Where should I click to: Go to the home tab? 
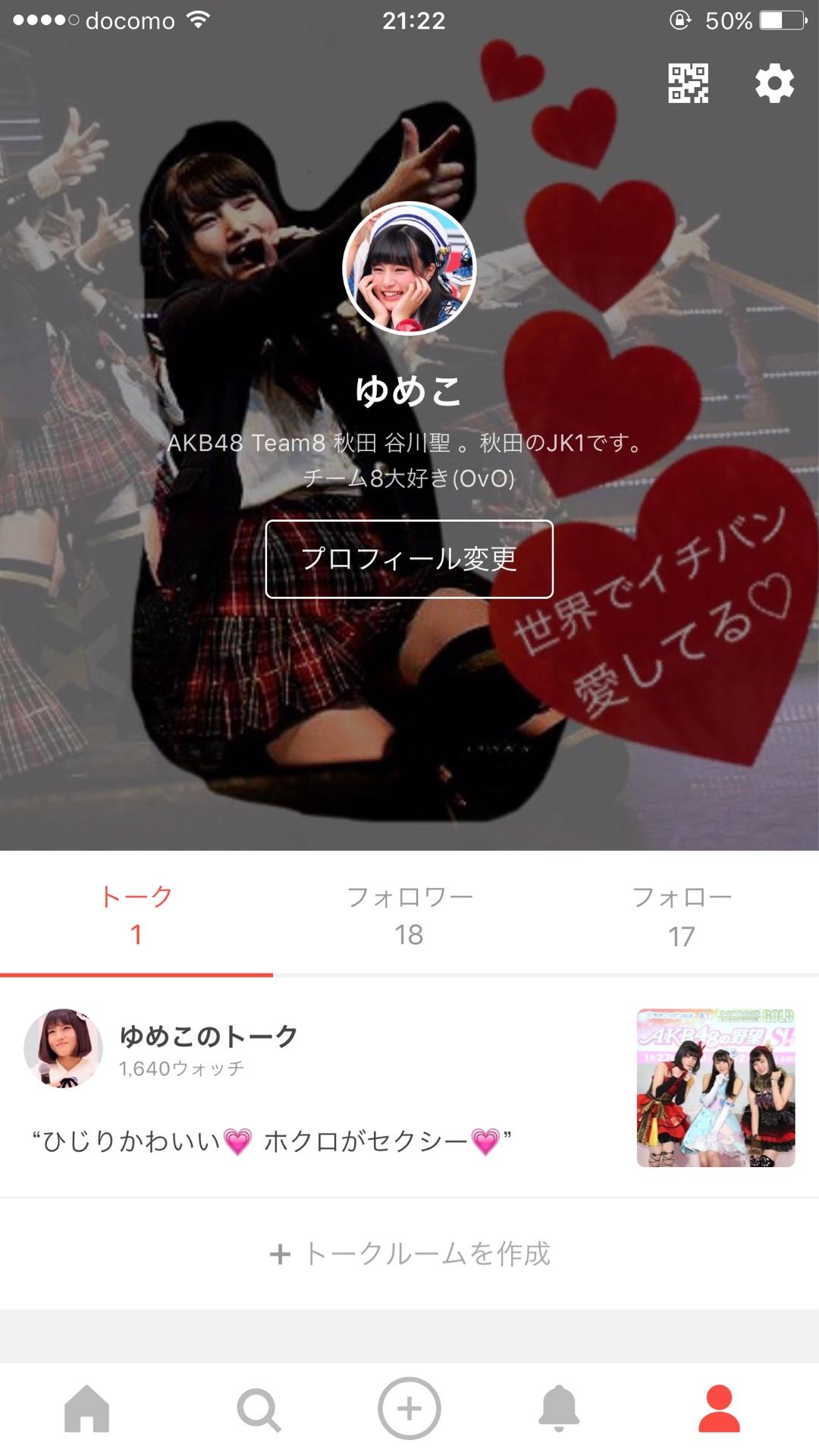click(87, 1409)
